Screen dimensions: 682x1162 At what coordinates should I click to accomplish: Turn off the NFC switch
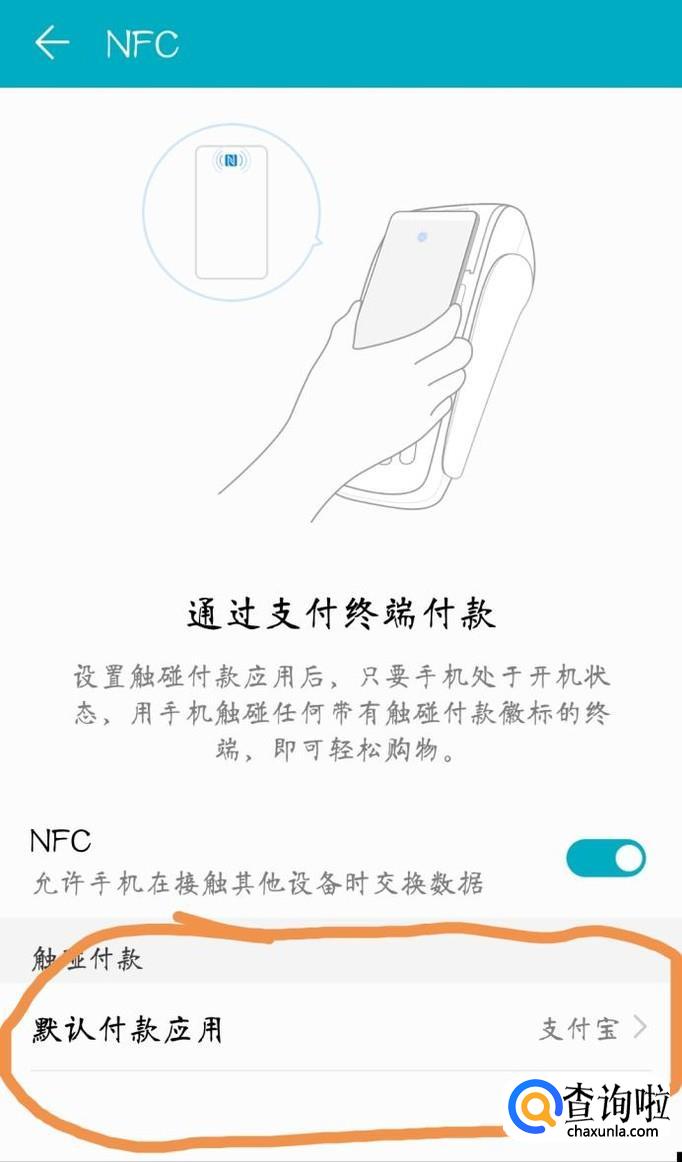coord(605,858)
